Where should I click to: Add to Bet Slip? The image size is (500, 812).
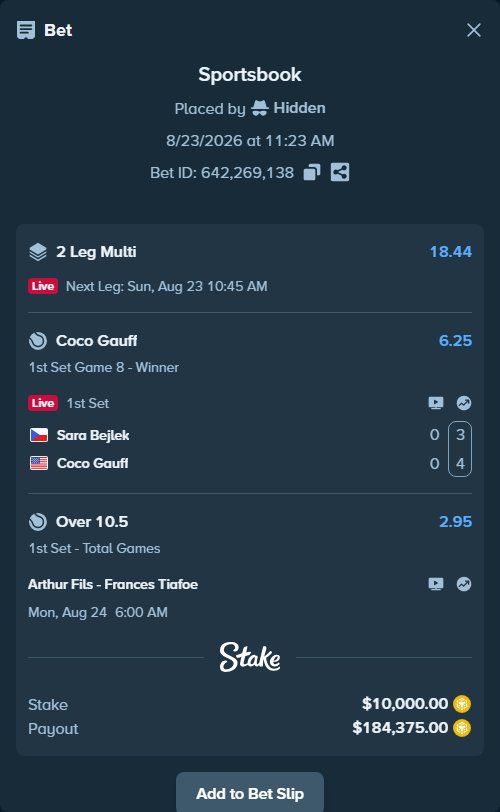250,793
